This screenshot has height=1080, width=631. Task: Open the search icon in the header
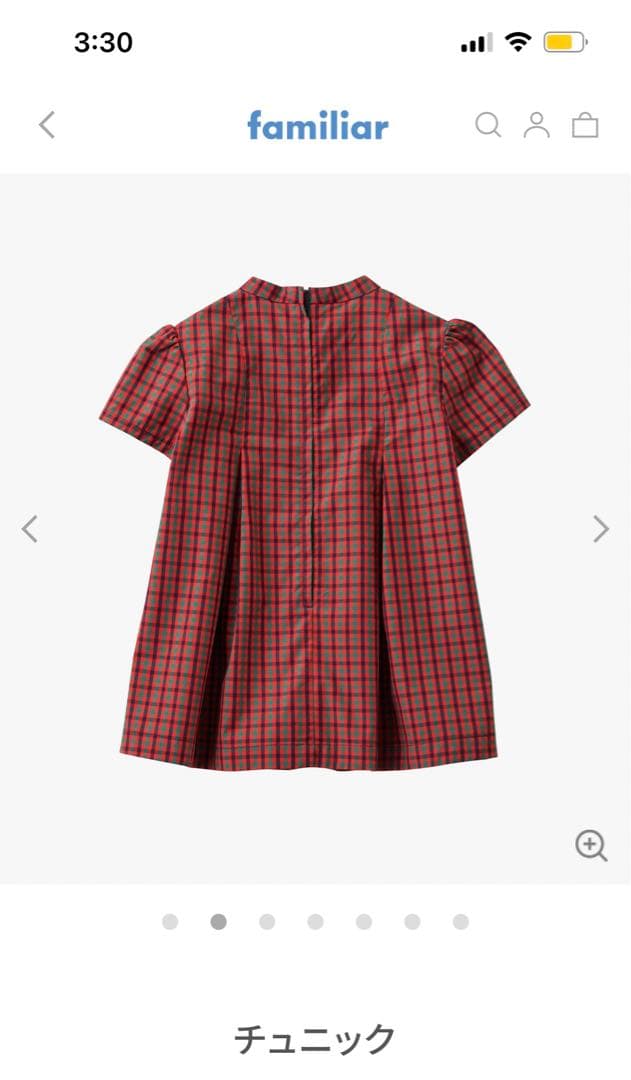(x=488, y=125)
